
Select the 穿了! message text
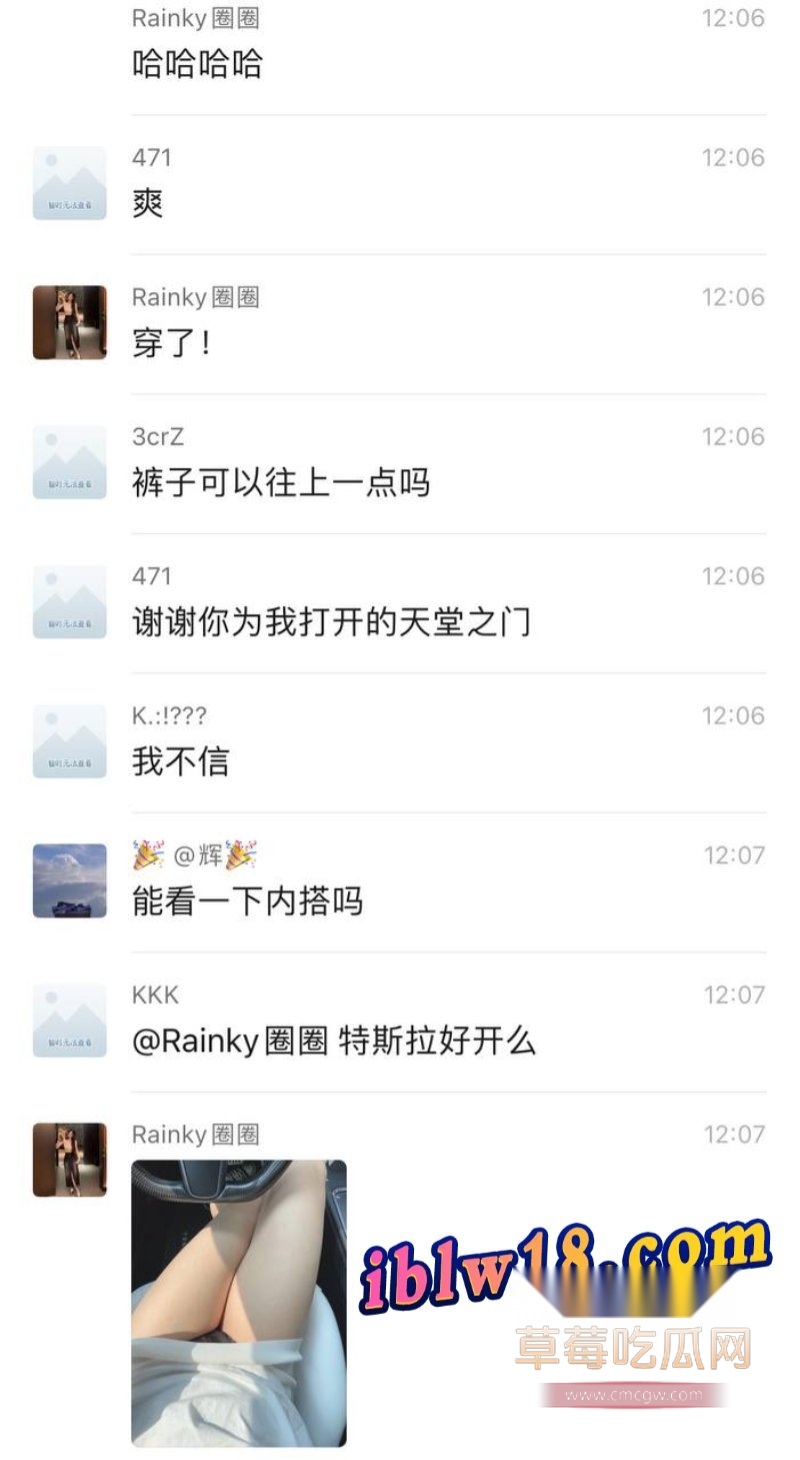170,341
